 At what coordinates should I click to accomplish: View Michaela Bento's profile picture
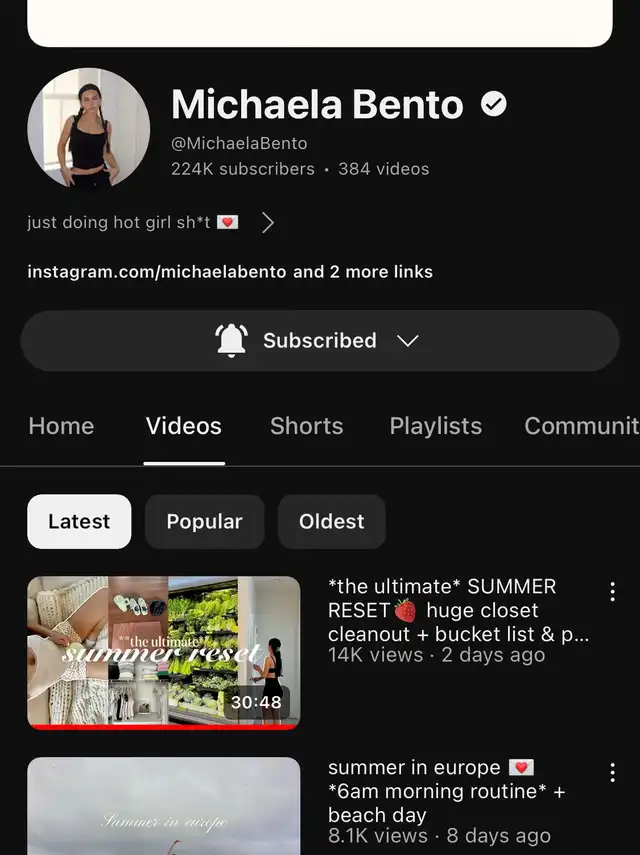pyautogui.click(x=89, y=129)
